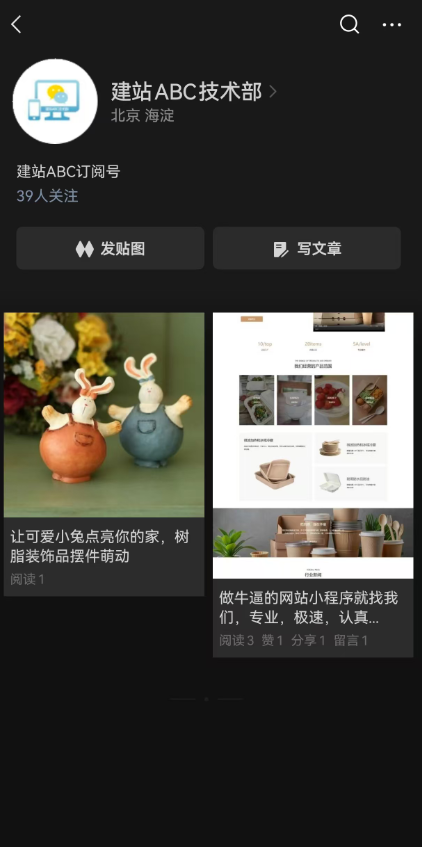Open the search icon in the top bar
The width and height of the screenshot is (422, 847).
tap(350, 24)
